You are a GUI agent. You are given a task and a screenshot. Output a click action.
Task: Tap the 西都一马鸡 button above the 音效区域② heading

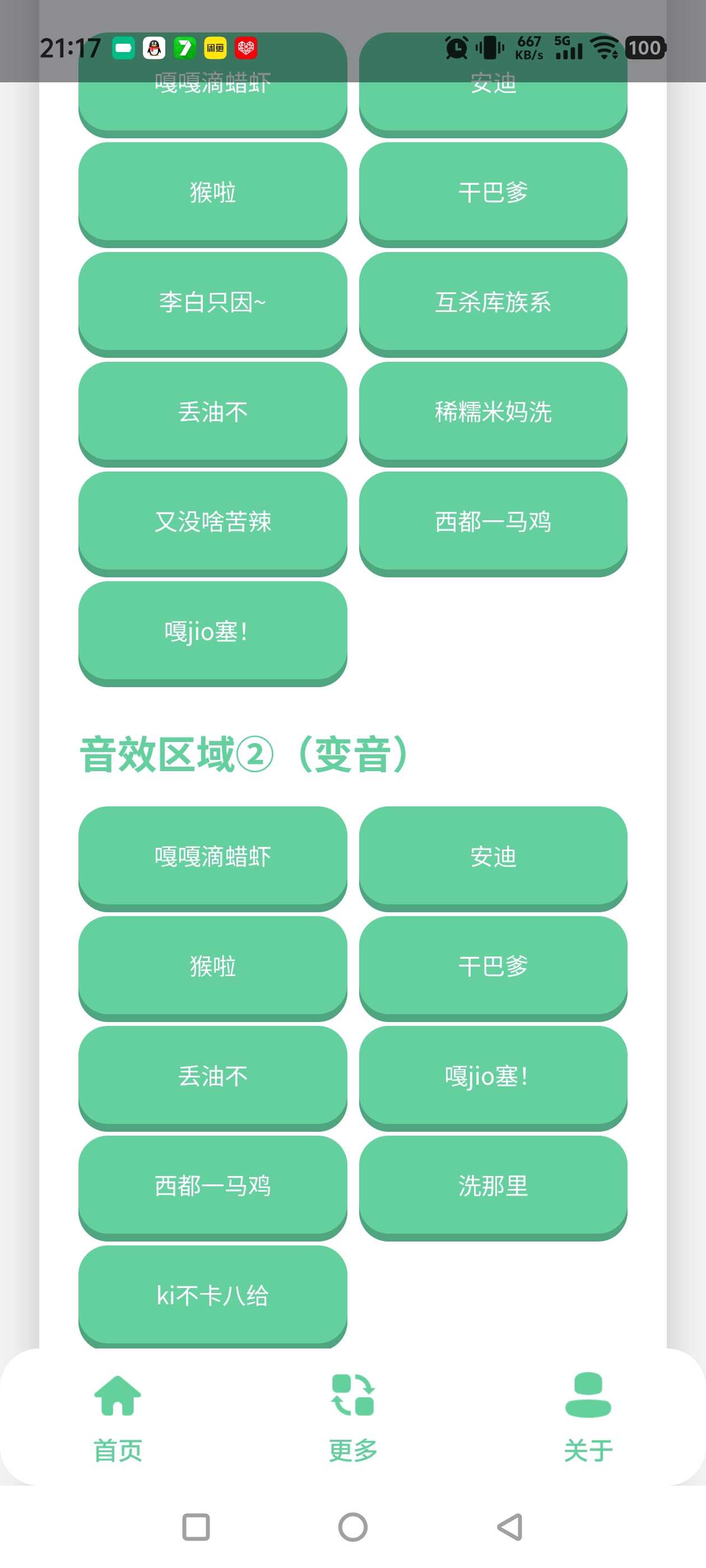[493, 521]
